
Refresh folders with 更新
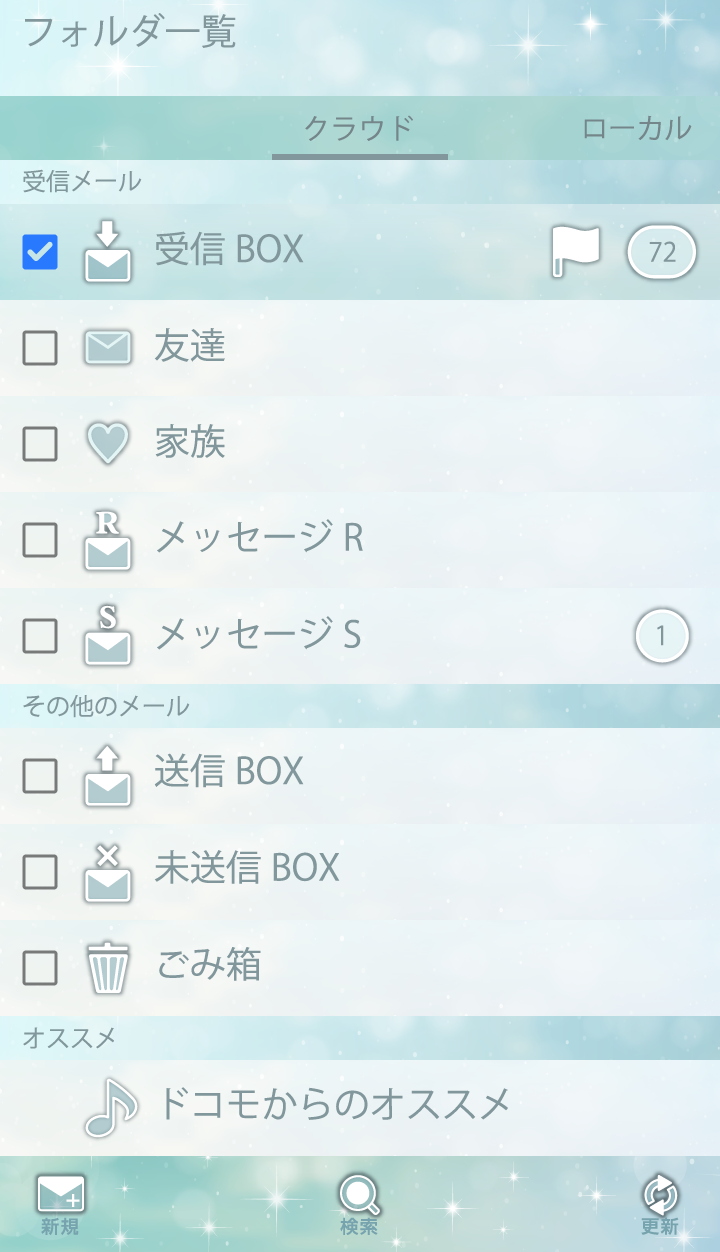(x=660, y=1205)
